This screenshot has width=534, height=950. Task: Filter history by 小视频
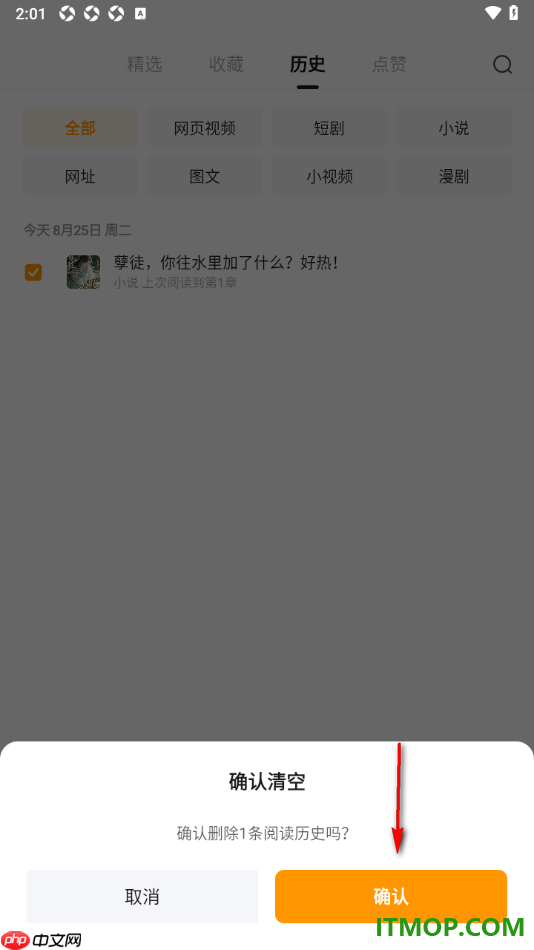coord(329,176)
